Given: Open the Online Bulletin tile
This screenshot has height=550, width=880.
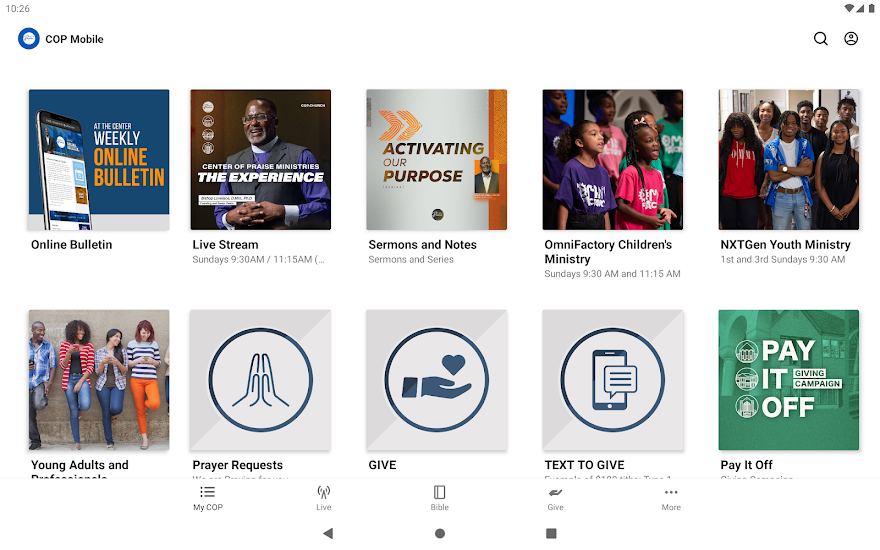Looking at the screenshot, I should point(99,160).
